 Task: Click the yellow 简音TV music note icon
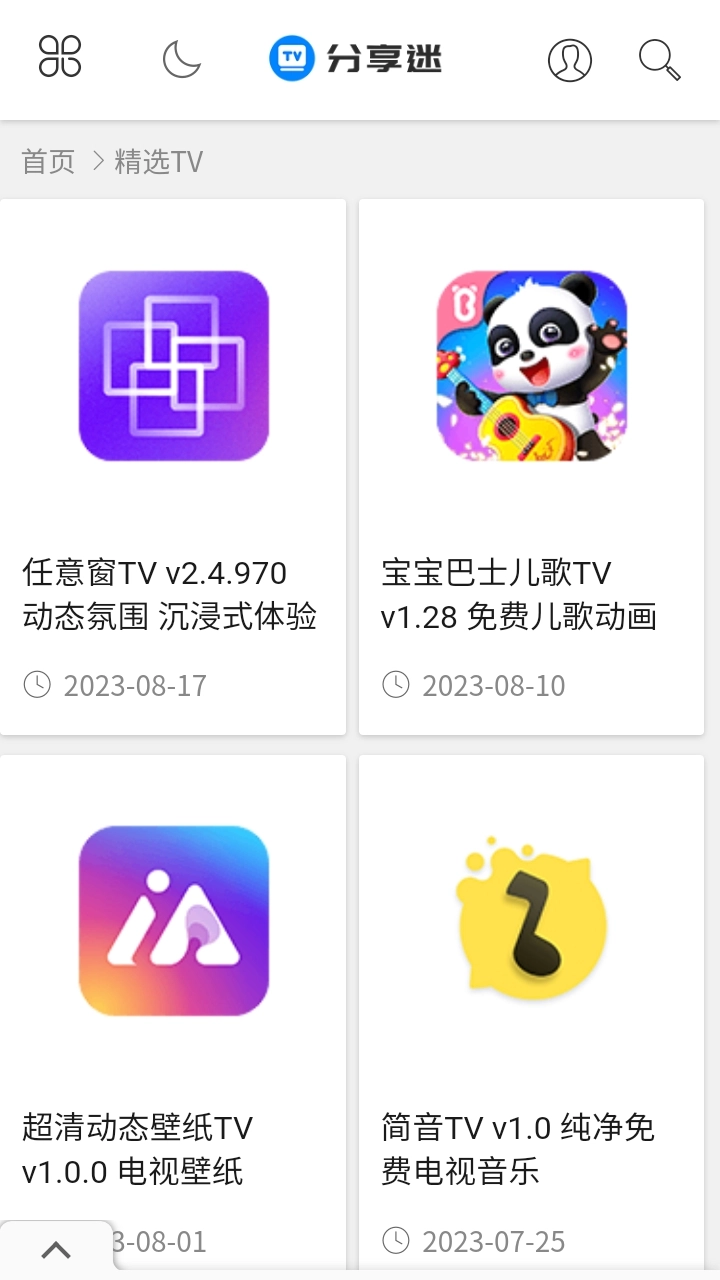point(529,922)
